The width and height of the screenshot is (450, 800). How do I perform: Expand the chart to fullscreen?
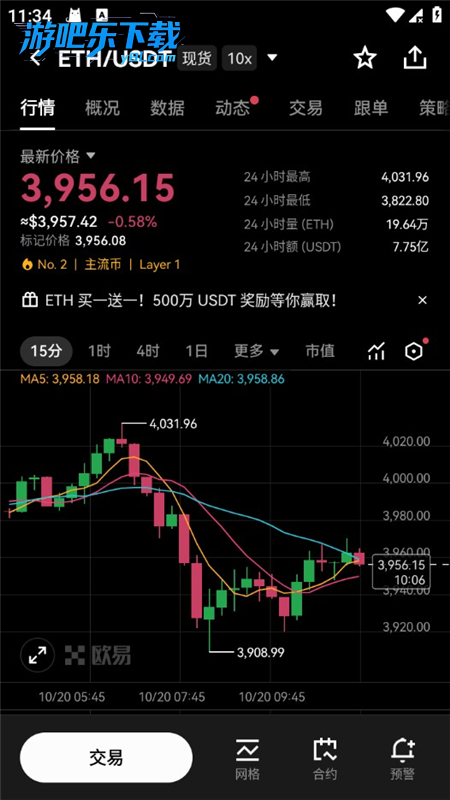pyautogui.click(x=37, y=655)
